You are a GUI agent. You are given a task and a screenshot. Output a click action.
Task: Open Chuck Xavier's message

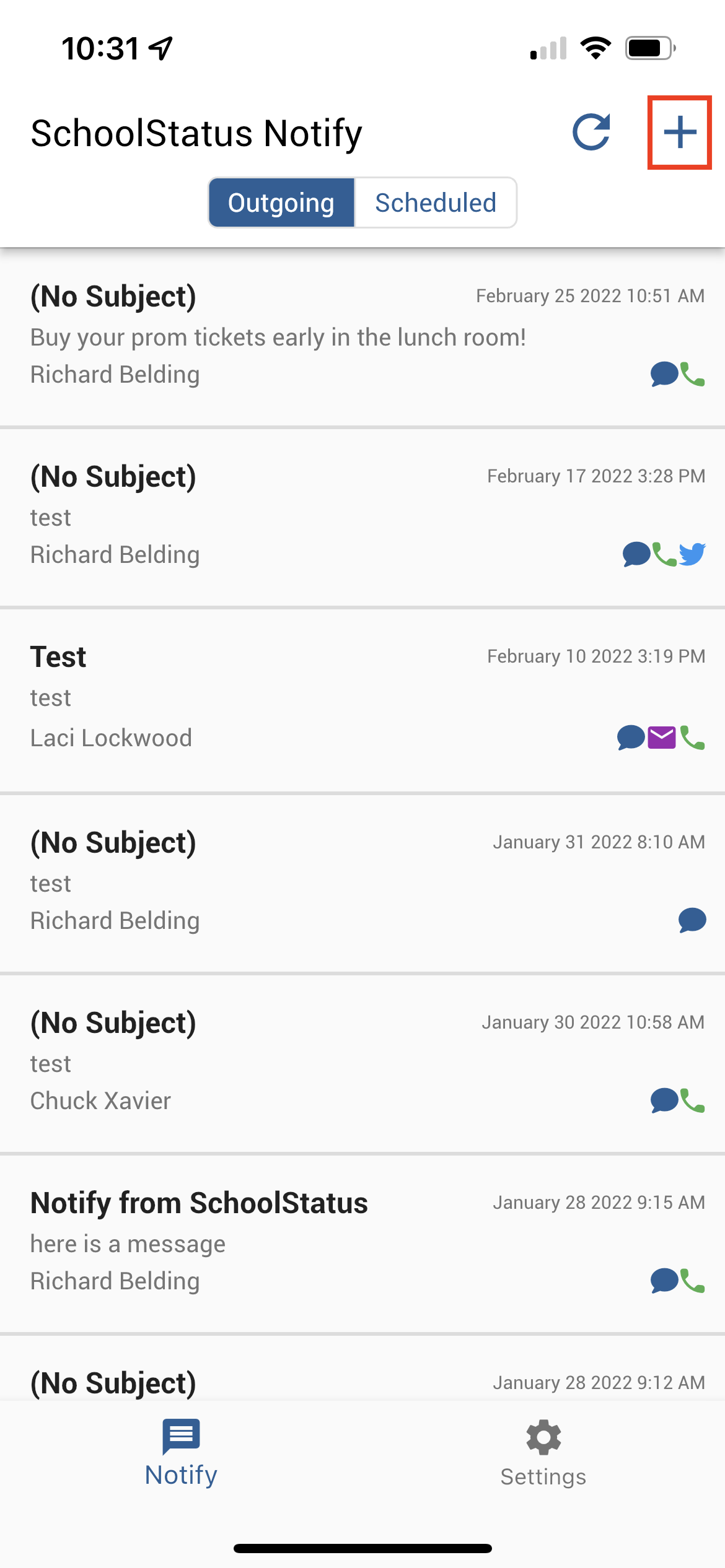[x=362, y=1063]
